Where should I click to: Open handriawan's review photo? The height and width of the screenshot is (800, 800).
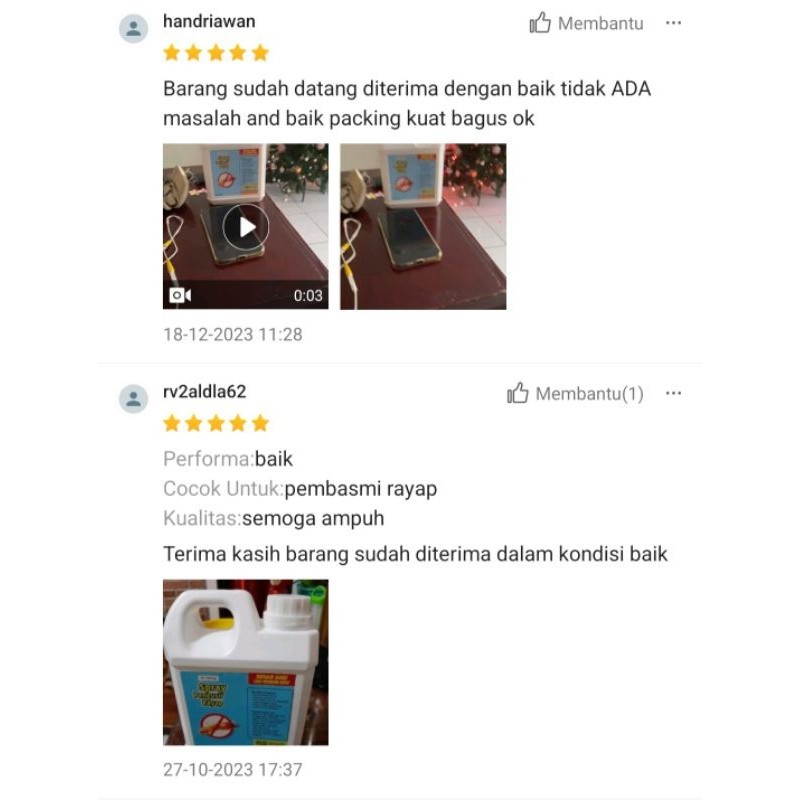[x=422, y=227]
